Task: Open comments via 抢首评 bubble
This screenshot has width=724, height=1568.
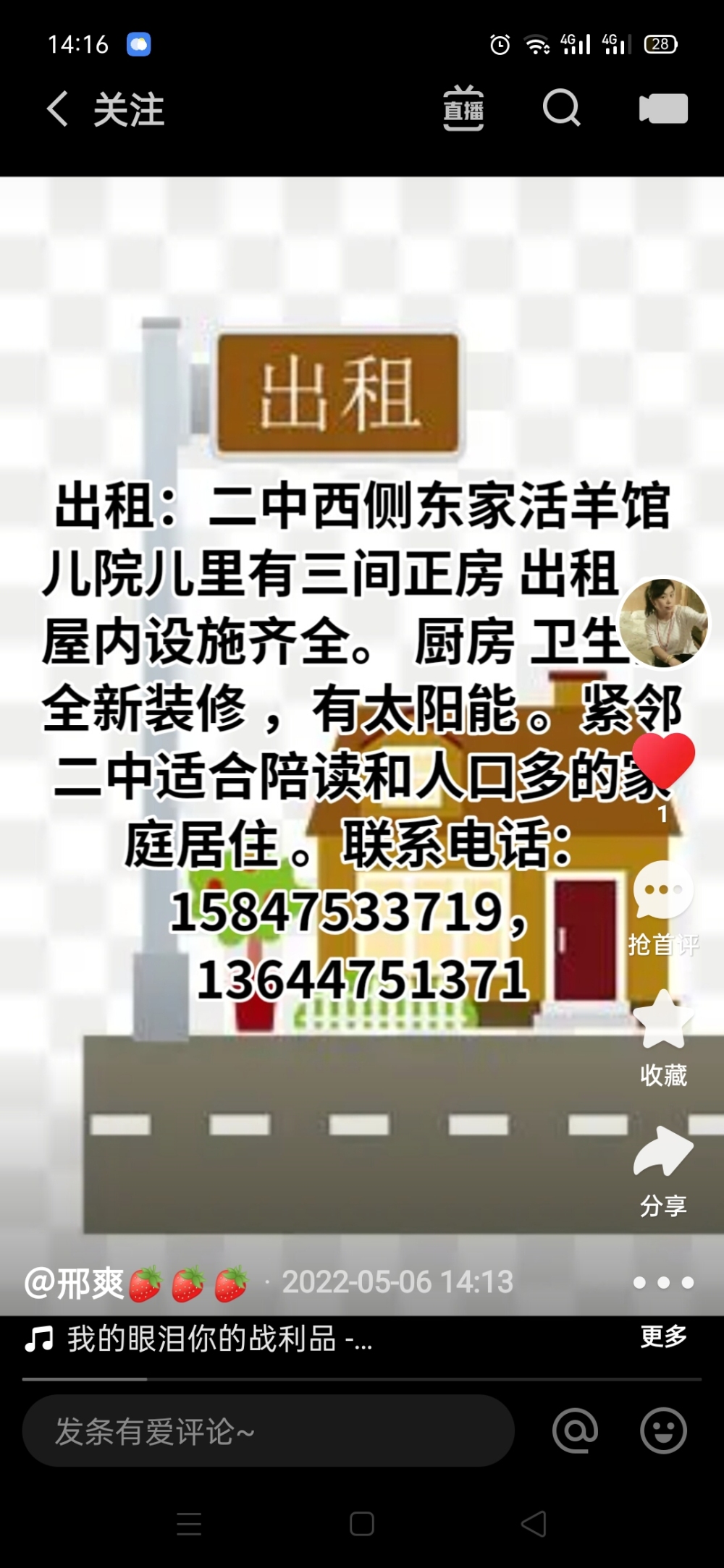Action: click(663, 891)
